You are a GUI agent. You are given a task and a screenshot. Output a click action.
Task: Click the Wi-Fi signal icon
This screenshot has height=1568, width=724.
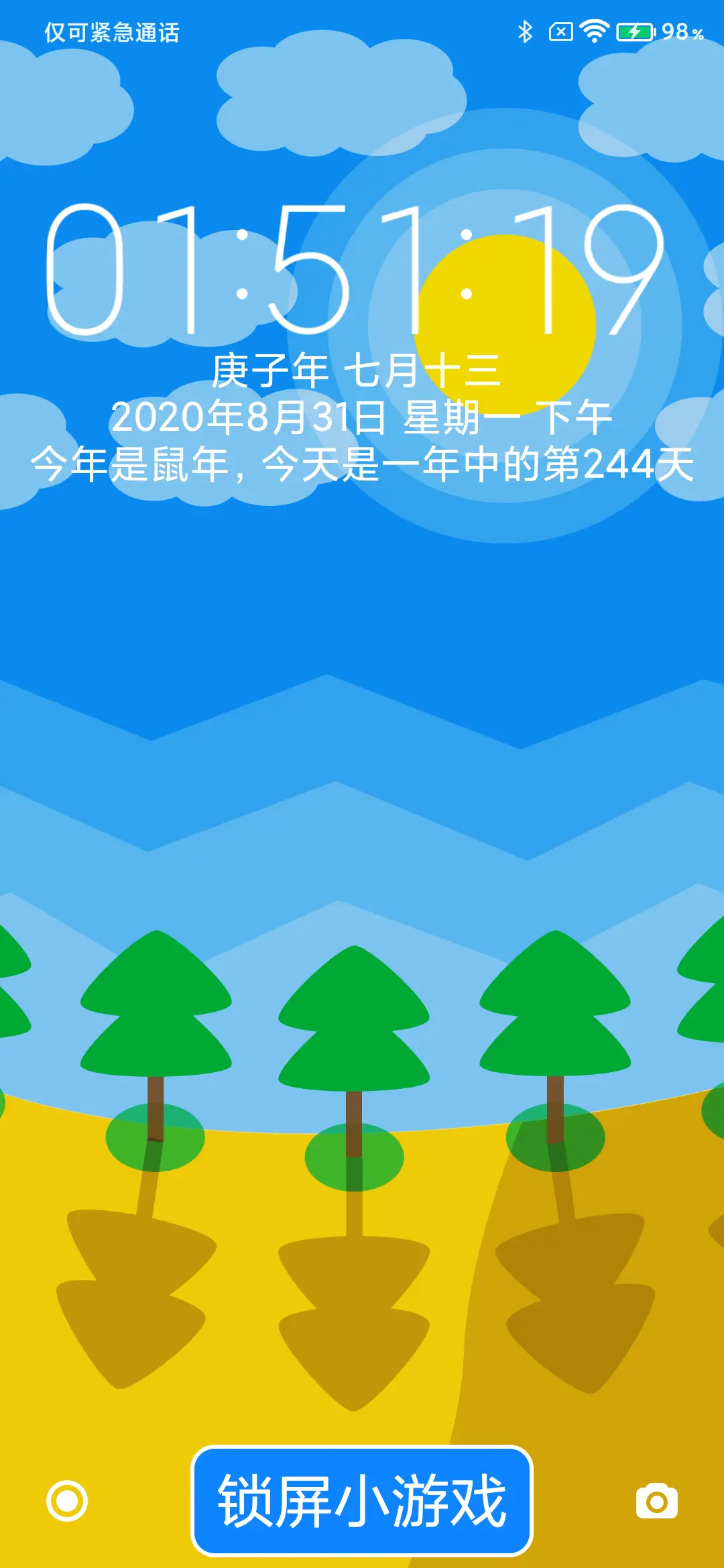593,30
